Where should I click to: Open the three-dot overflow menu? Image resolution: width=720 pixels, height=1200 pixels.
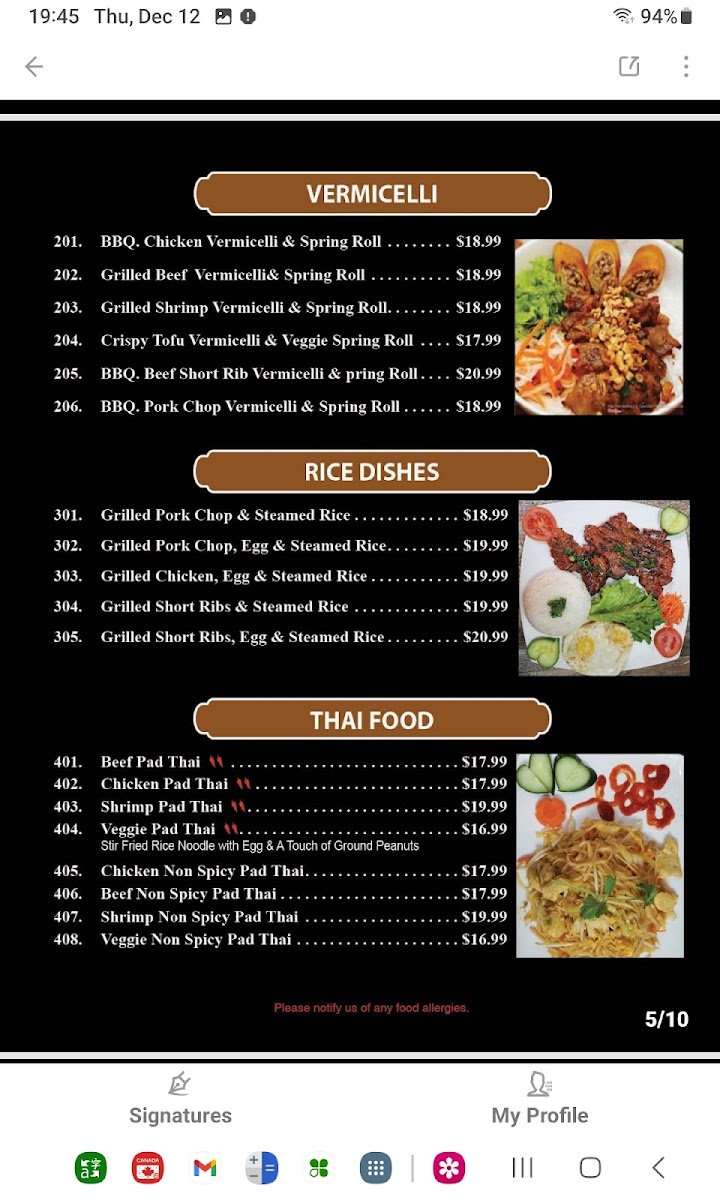[686, 67]
